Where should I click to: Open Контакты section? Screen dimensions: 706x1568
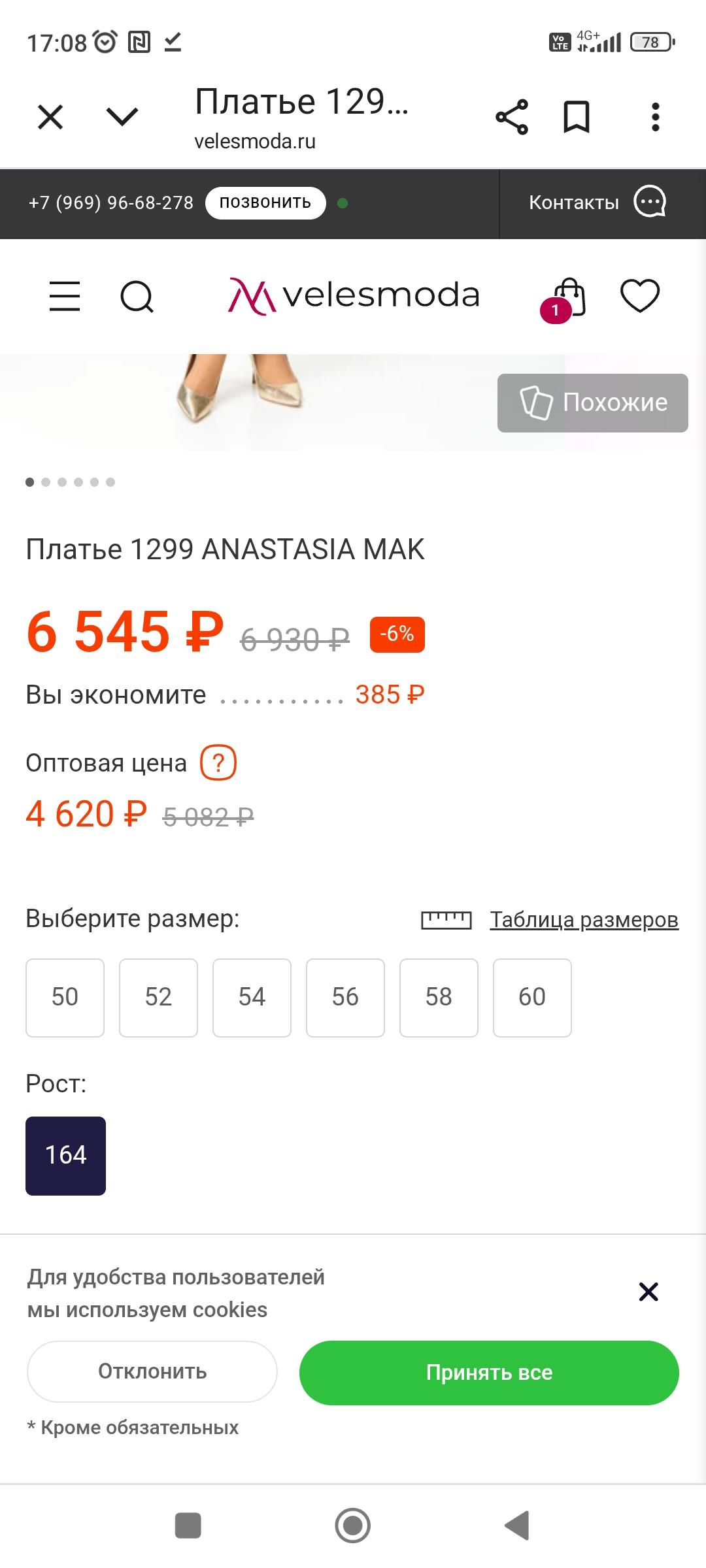[574, 203]
